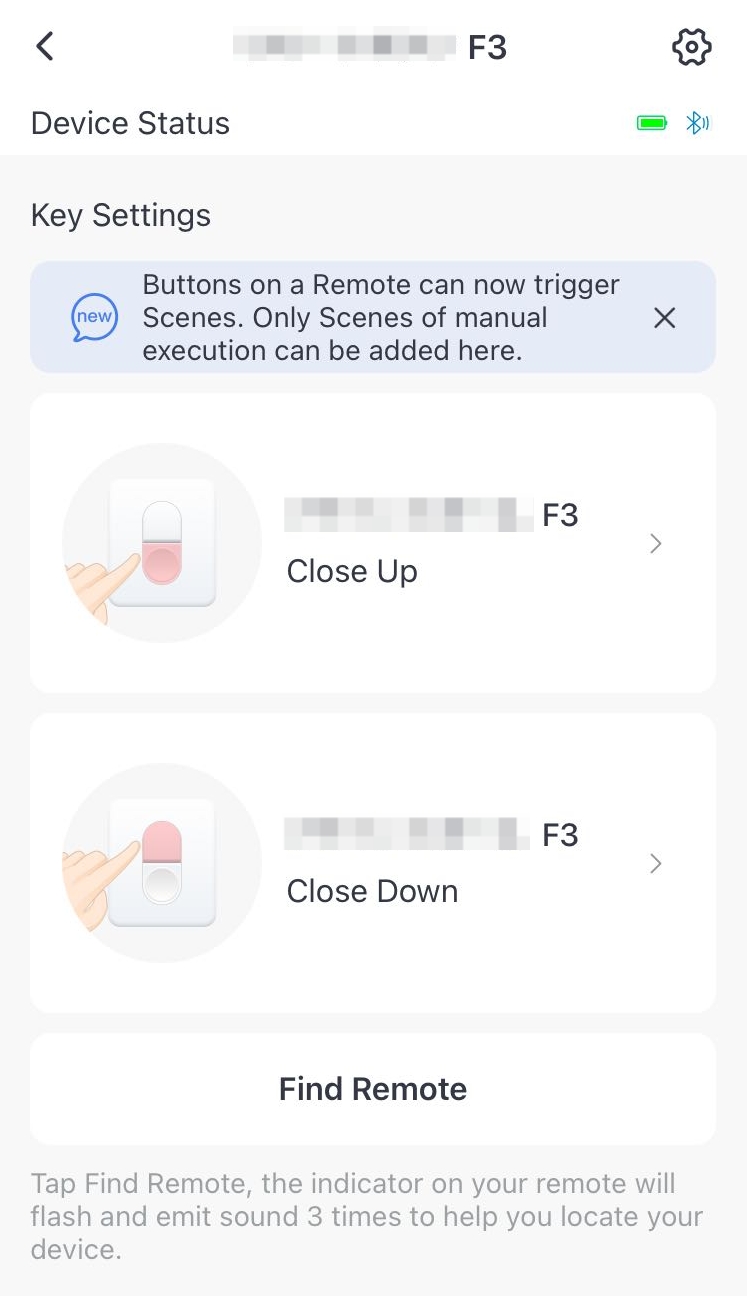
Task: Go back using the top-left arrow
Action: pos(45,47)
